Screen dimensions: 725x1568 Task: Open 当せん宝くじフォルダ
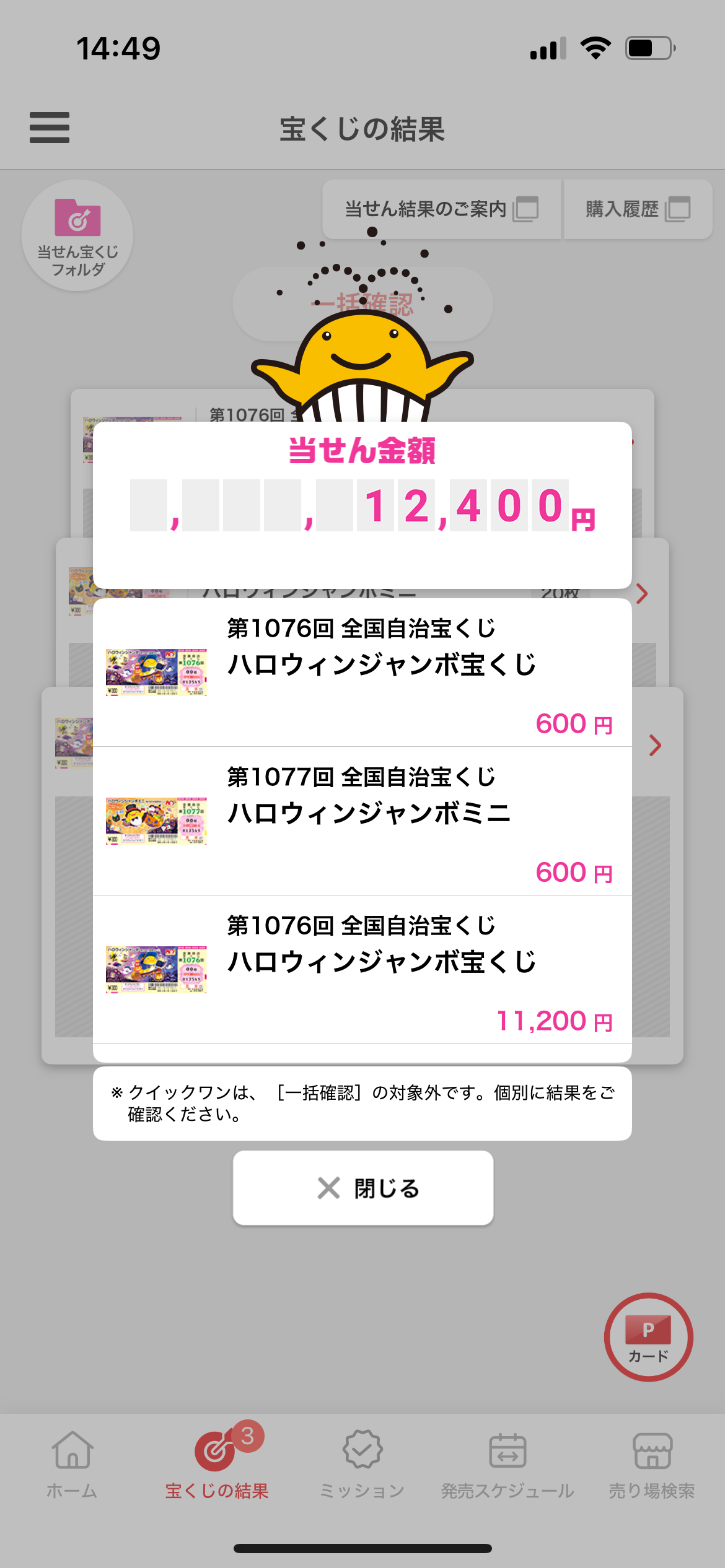(77, 235)
